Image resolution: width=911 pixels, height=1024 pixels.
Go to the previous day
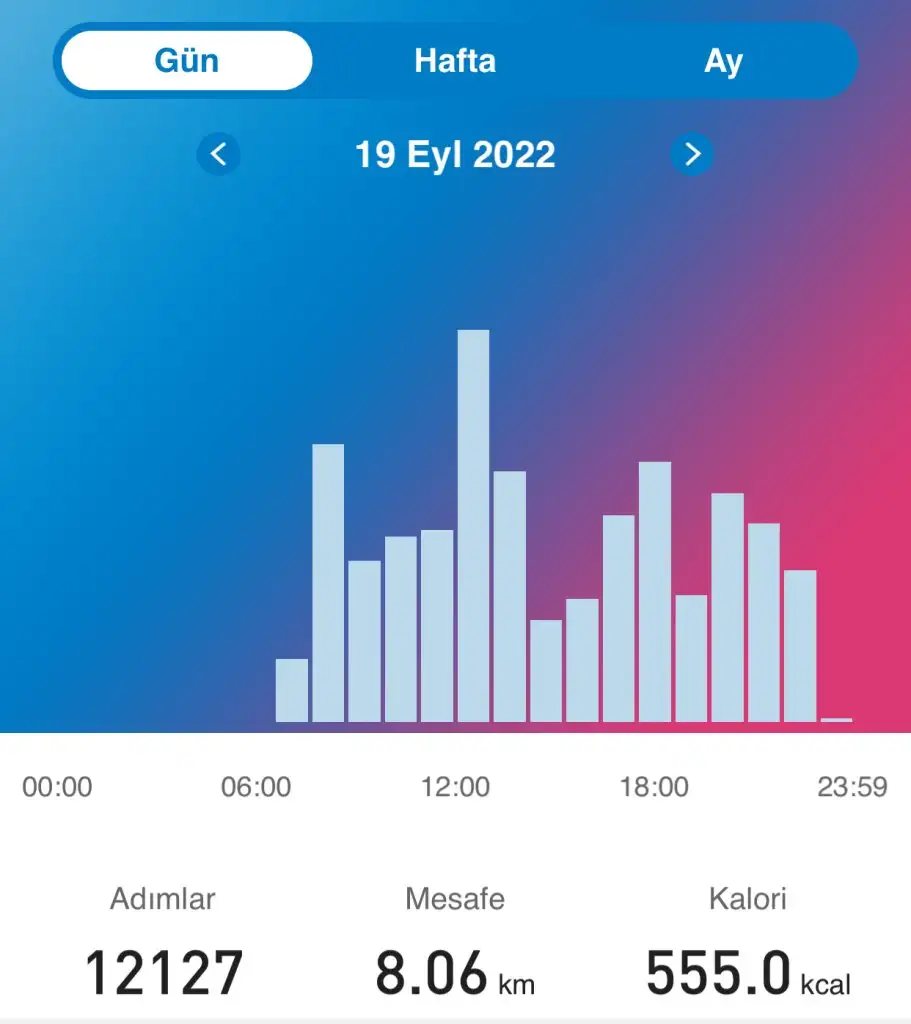coord(219,155)
